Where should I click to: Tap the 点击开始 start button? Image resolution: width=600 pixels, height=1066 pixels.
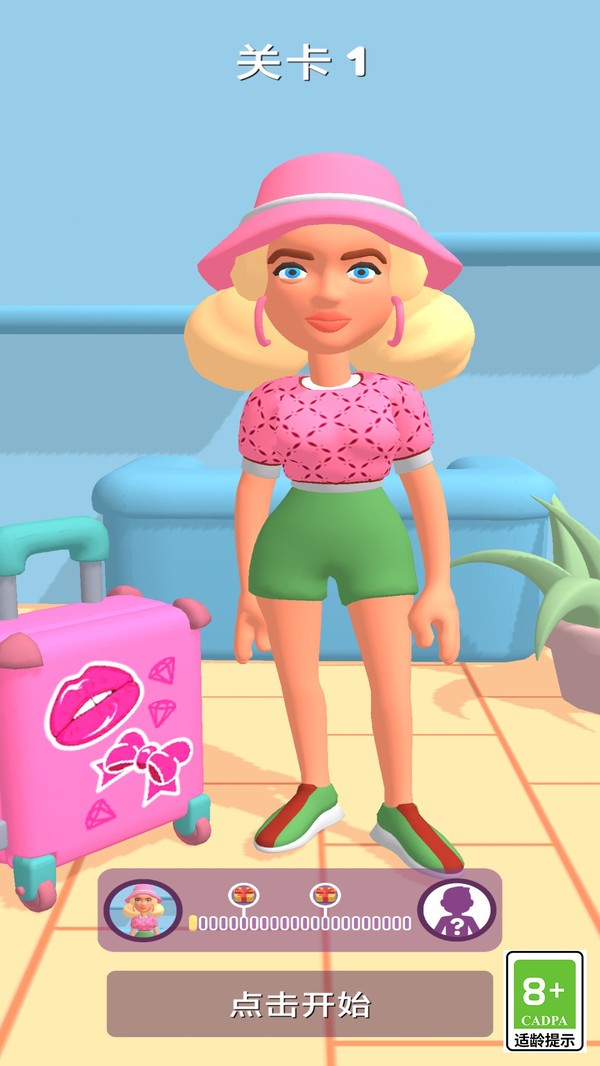click(x=299, y=1004)
